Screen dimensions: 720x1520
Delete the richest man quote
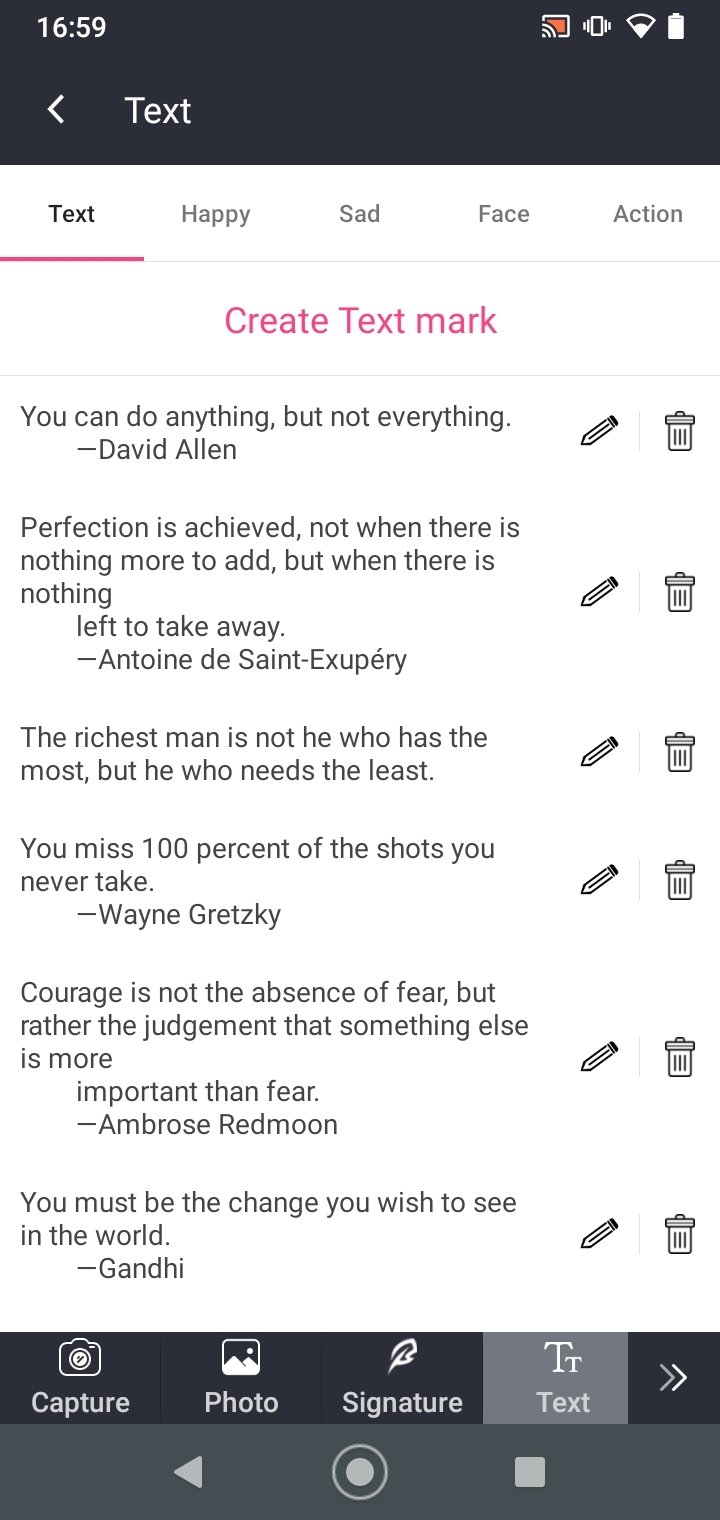click(680, 753)
